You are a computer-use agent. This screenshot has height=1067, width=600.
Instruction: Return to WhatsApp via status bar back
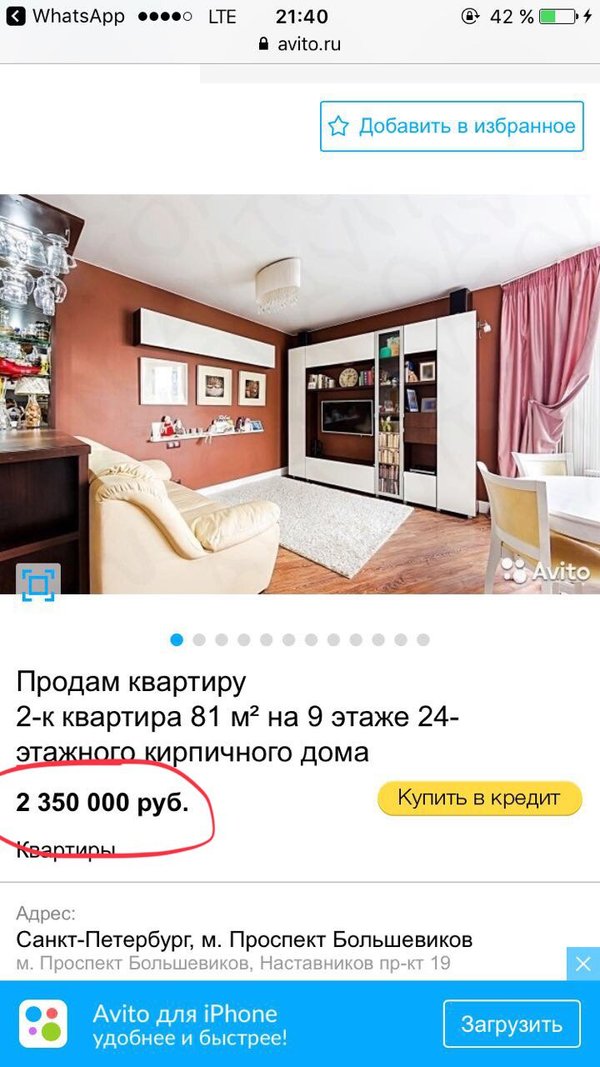[x=65, y=16]
